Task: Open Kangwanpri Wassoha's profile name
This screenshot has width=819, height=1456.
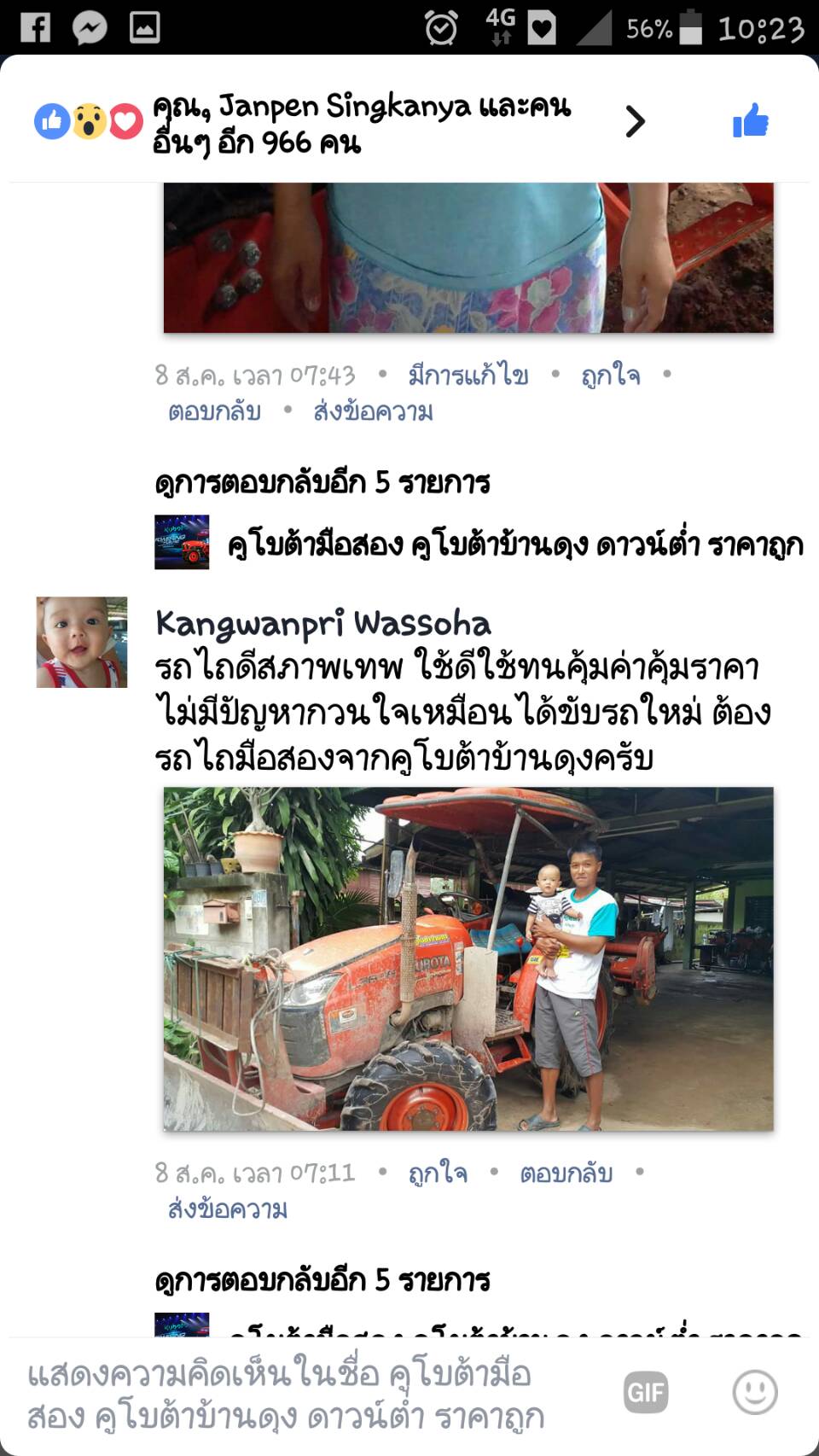Action: pyautogui.click(x=323, y=624)
